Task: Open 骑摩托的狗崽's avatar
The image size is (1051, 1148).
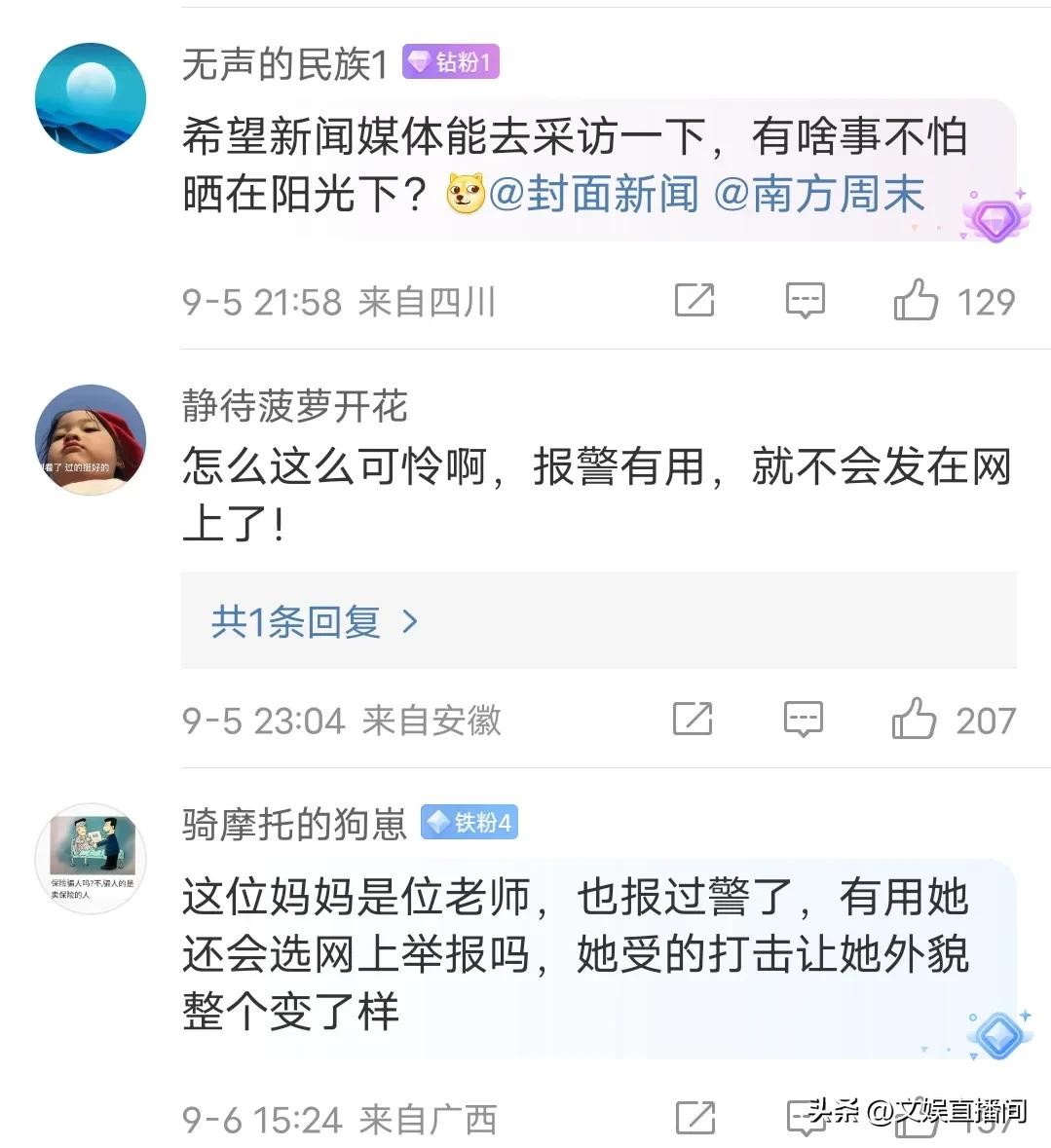Action: click(x=91, y=859)
